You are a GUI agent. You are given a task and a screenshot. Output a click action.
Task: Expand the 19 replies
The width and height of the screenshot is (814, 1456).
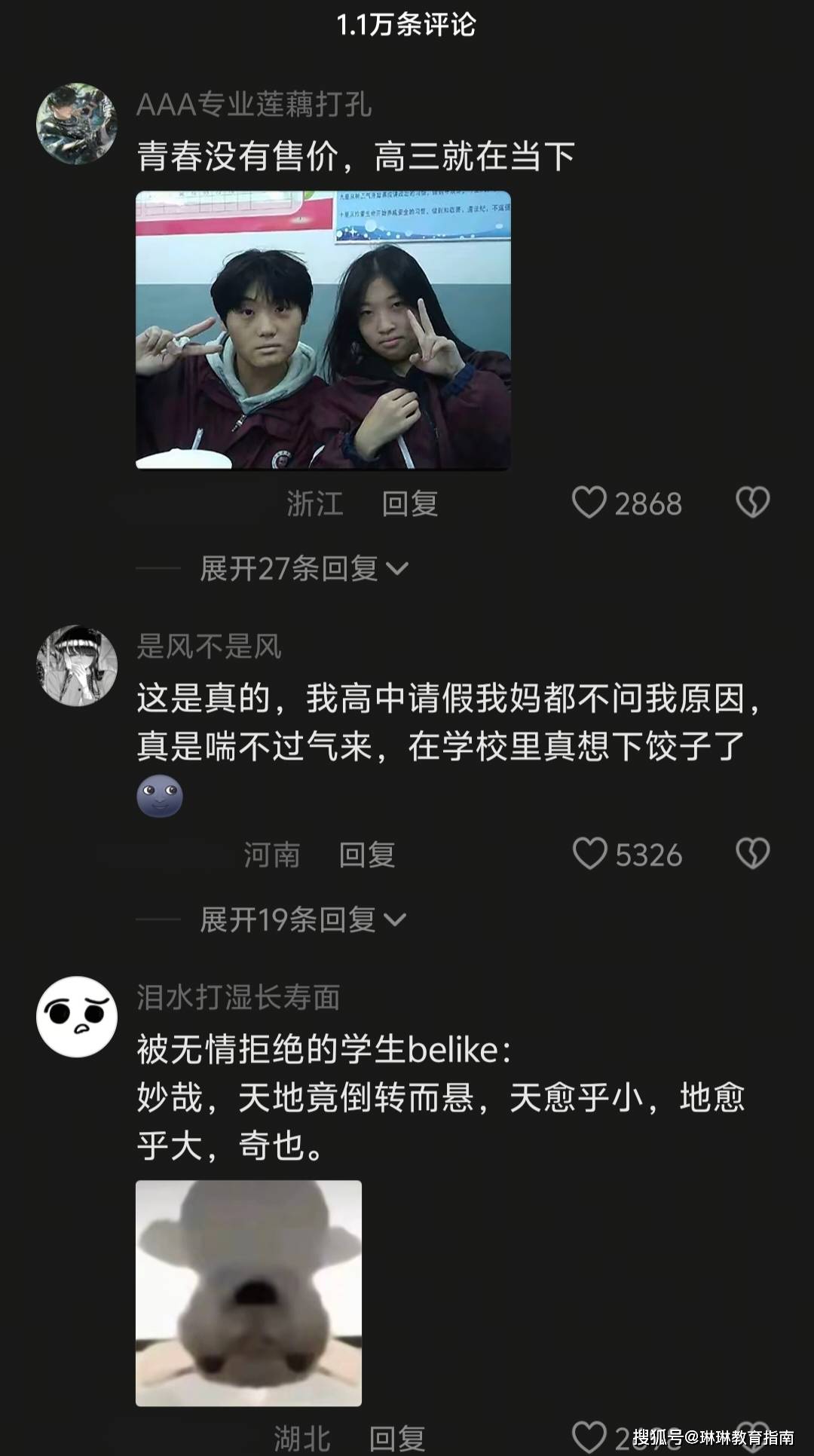(301, 919)
